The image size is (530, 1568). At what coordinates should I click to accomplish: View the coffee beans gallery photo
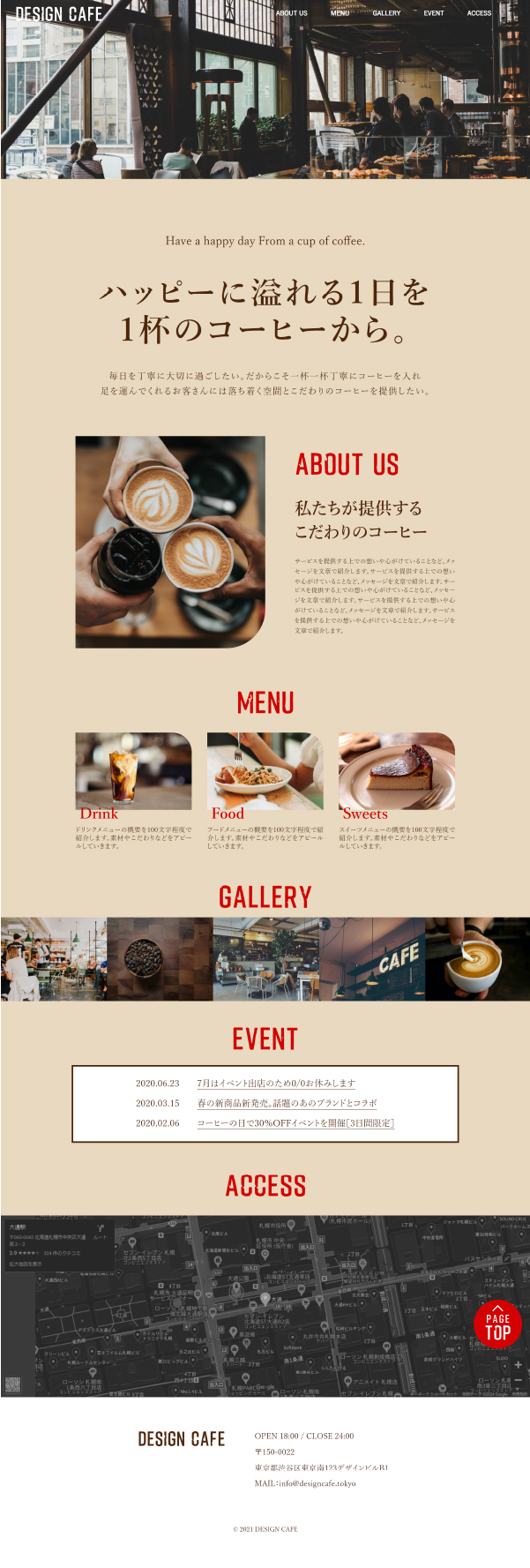(159, 959)
